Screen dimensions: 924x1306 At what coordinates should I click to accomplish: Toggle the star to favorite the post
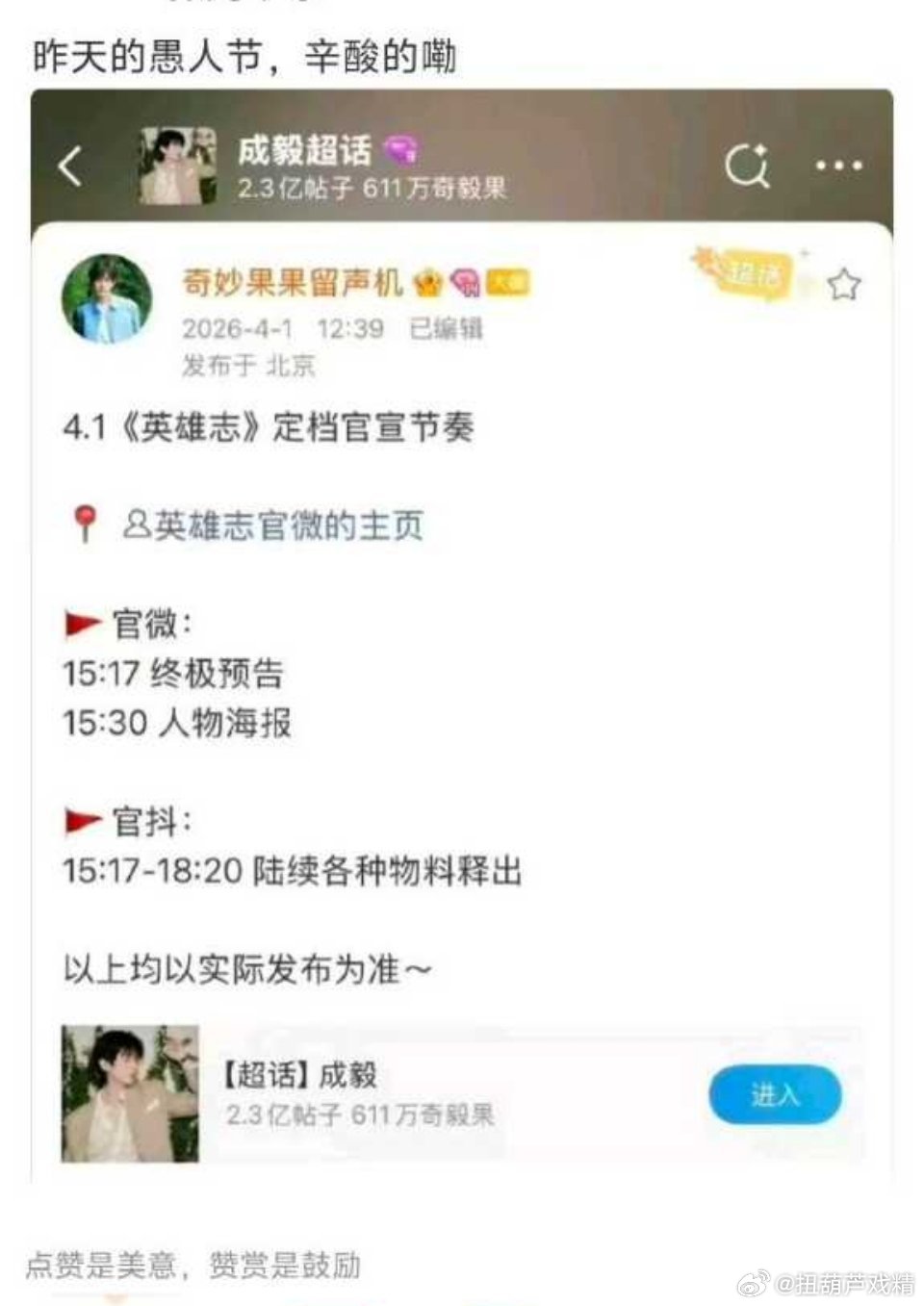[x=844, y=282]
